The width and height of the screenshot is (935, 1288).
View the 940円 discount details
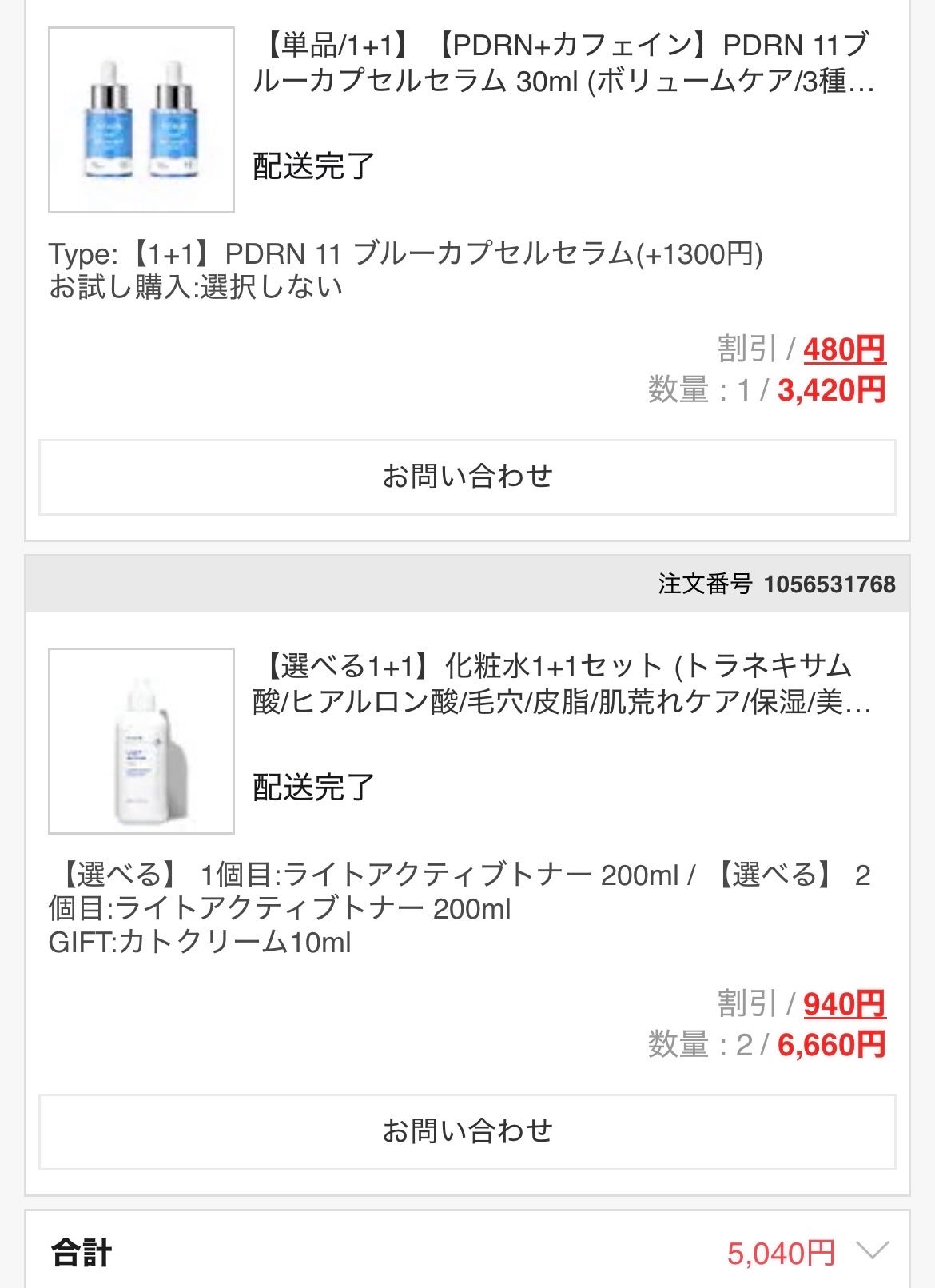844,1003
